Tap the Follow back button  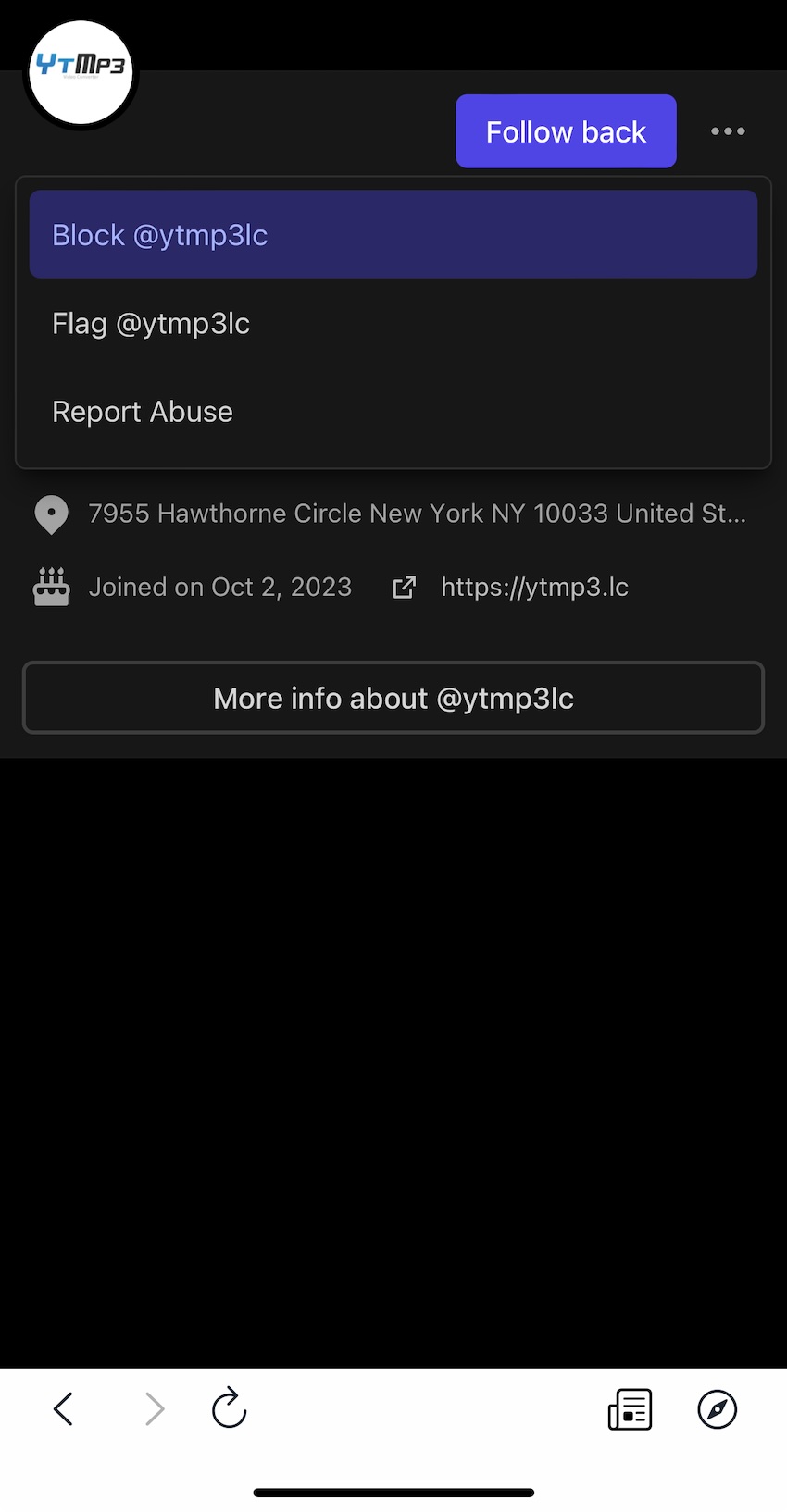click(566, 131)
